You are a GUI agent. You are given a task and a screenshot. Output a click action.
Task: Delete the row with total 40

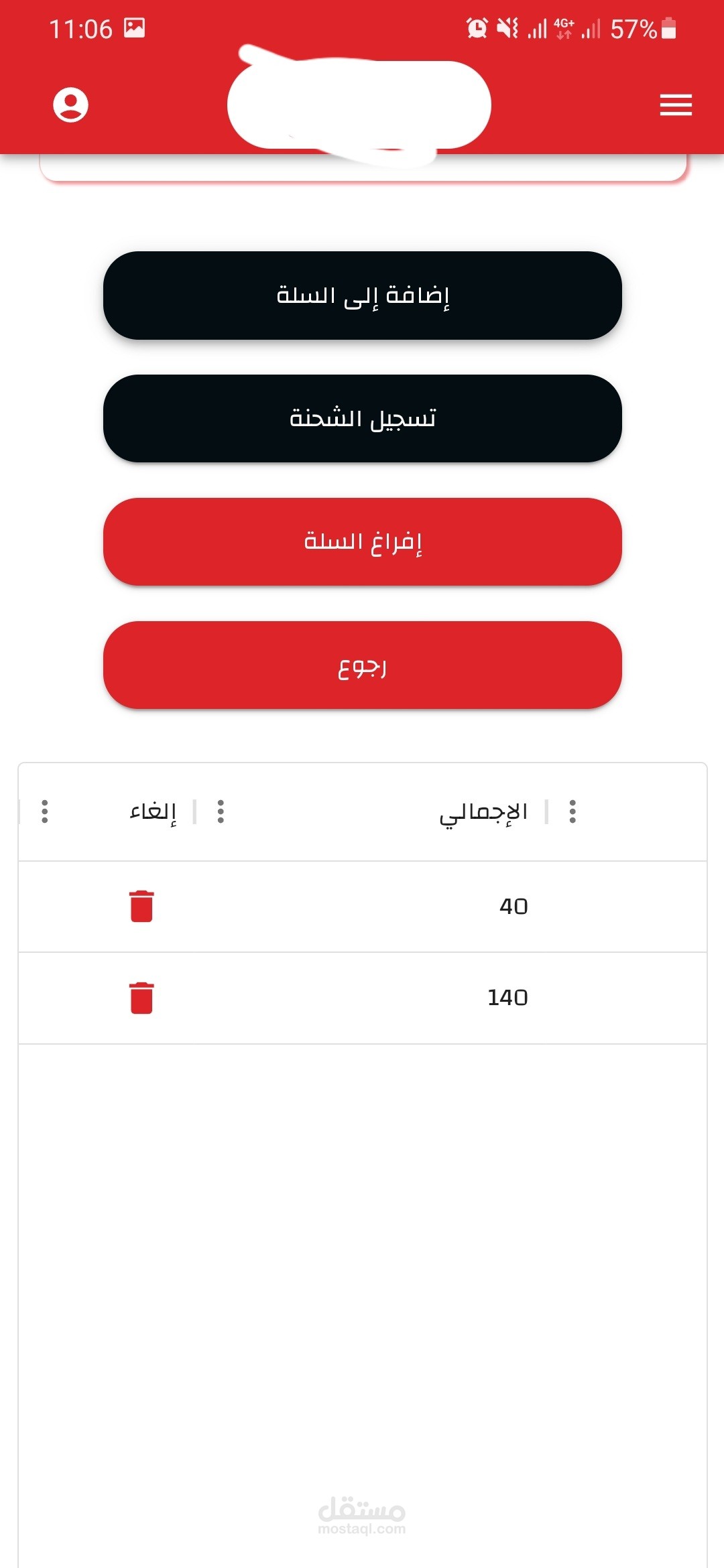[x=141, y=907]
